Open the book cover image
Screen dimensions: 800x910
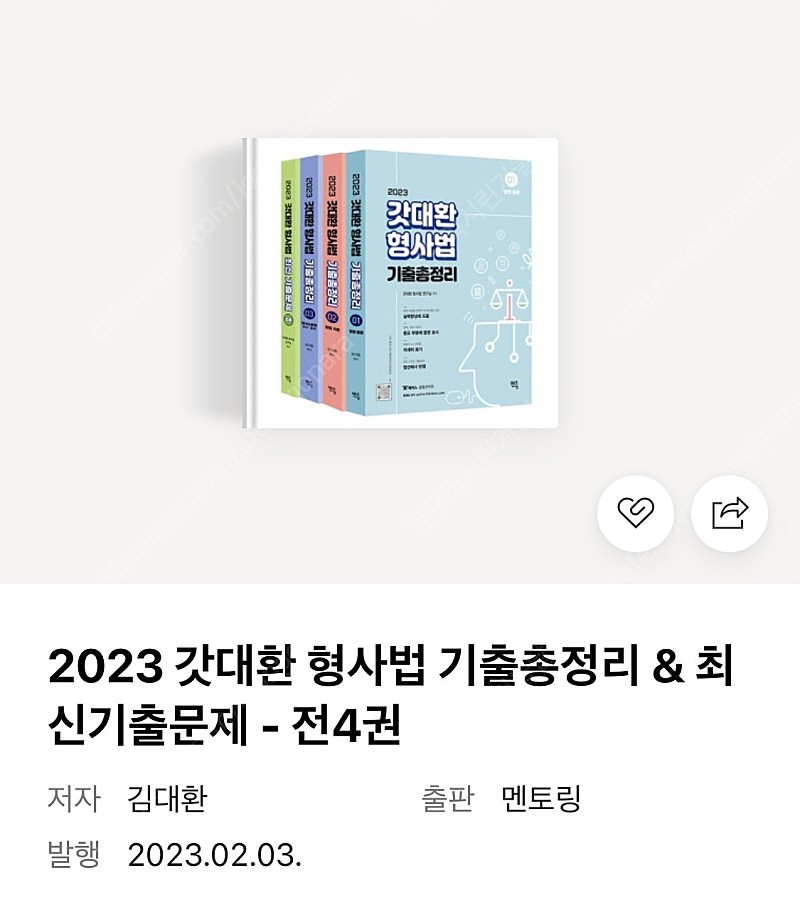[401, 283]
